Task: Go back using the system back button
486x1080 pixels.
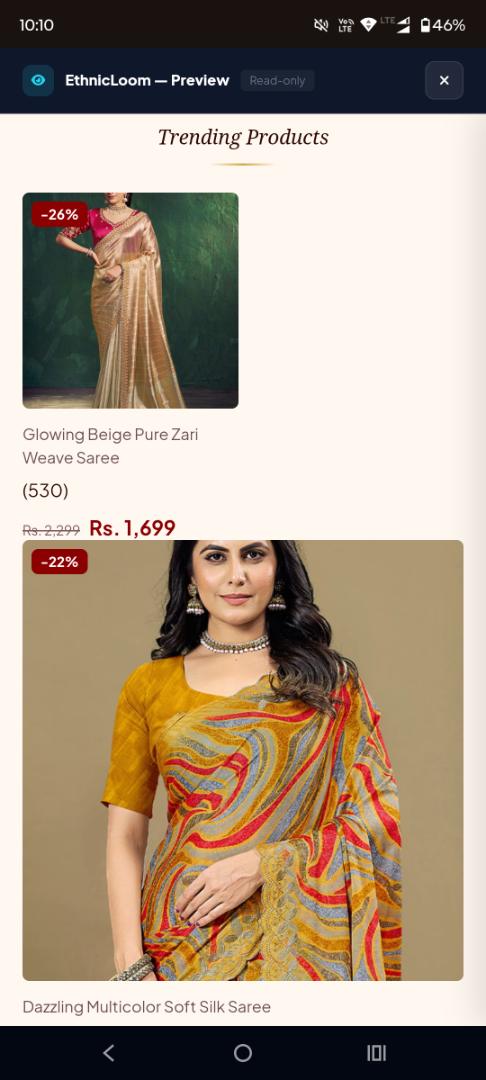Action: pyautogui.click(x=108, y=1052)
